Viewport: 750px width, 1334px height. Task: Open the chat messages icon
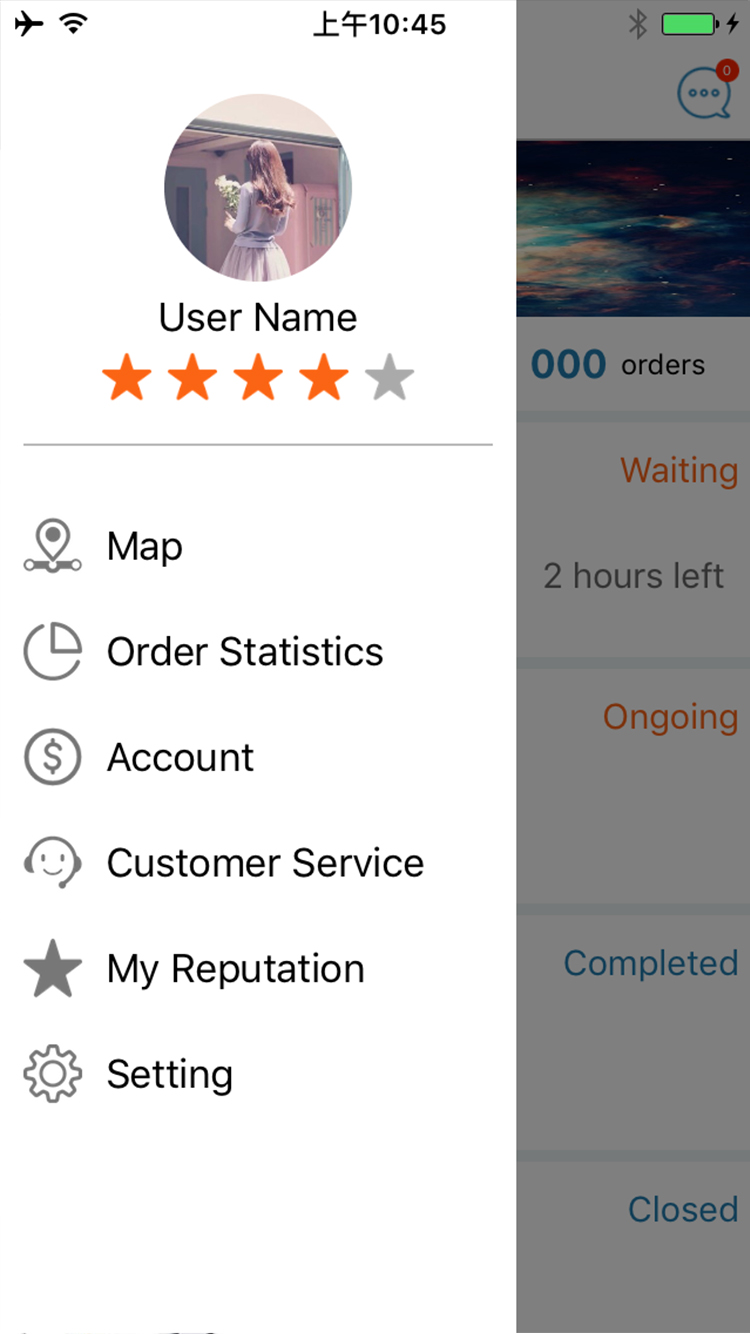[x=704, y=94]
